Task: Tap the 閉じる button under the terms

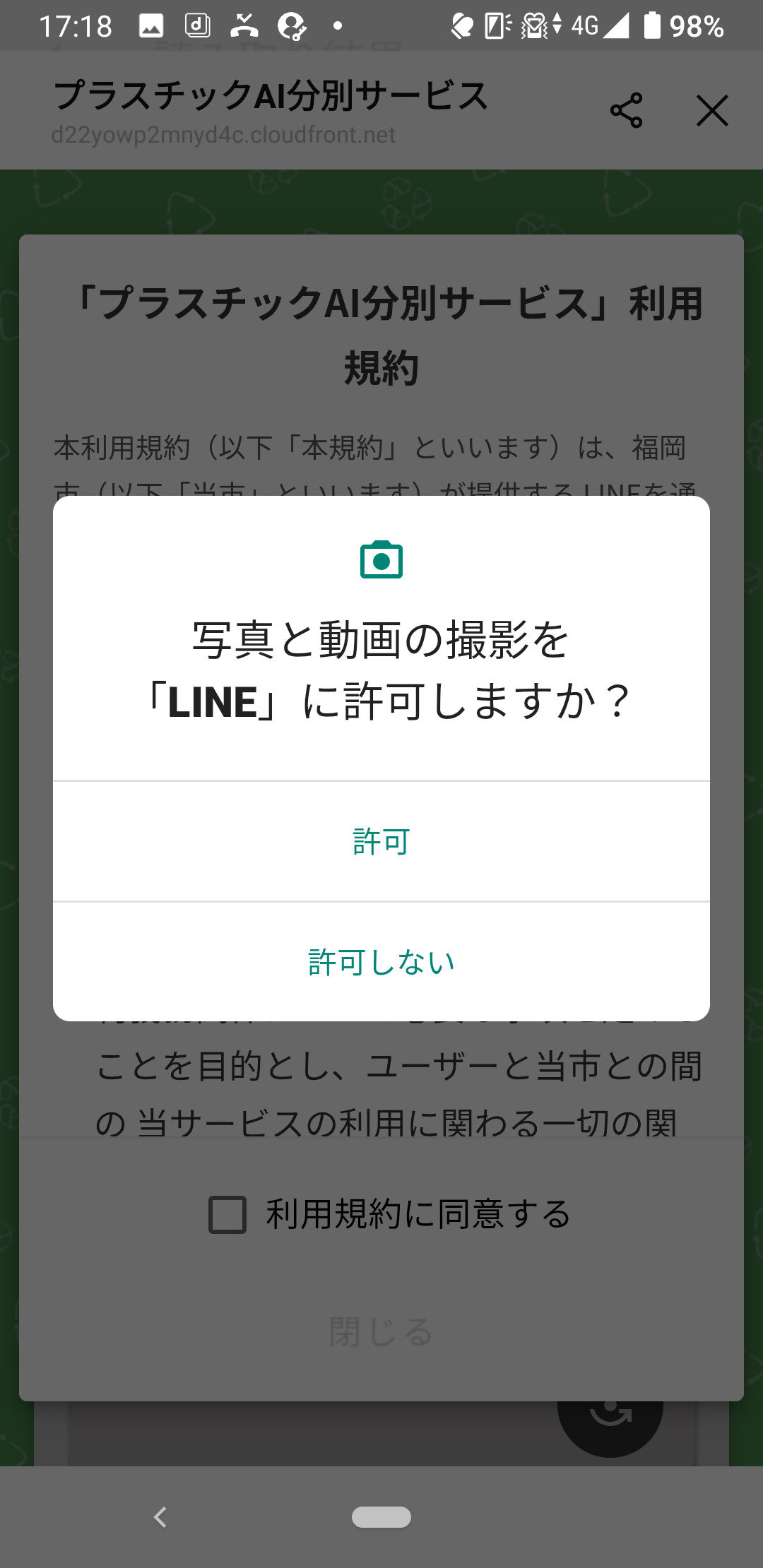Action: [381, 1332]
